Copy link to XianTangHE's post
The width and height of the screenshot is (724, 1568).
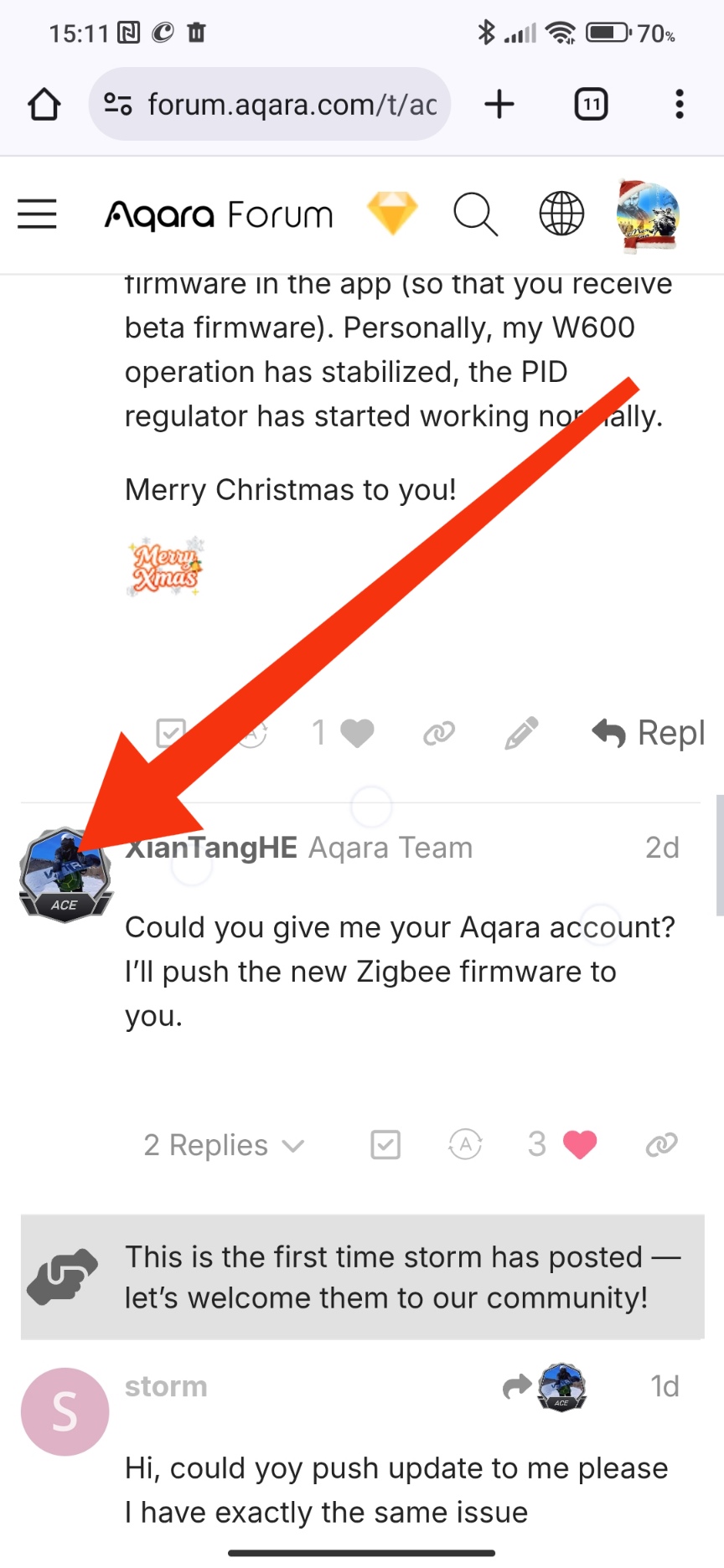(x=661, y=1144)
